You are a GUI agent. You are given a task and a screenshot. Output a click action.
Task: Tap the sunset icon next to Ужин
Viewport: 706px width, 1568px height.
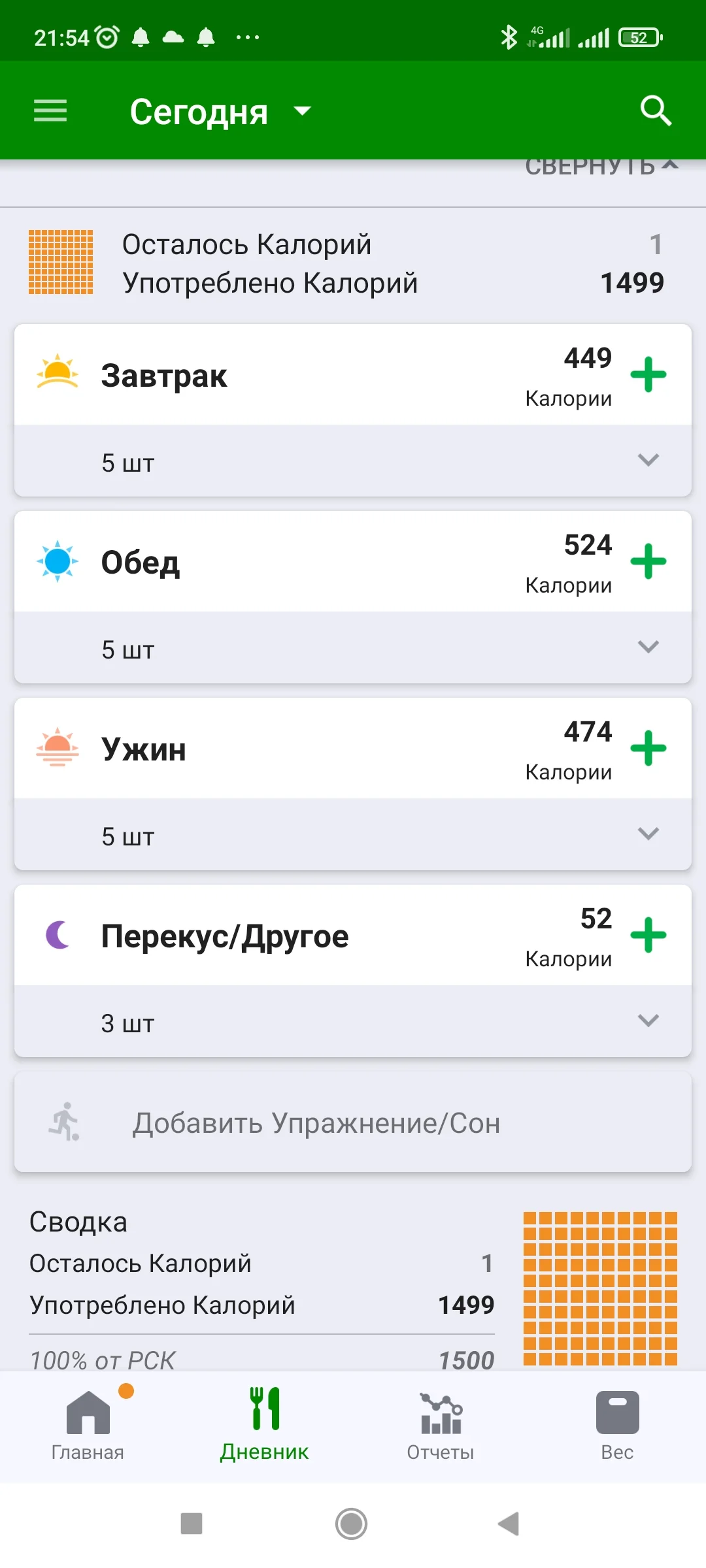[58, 748]
